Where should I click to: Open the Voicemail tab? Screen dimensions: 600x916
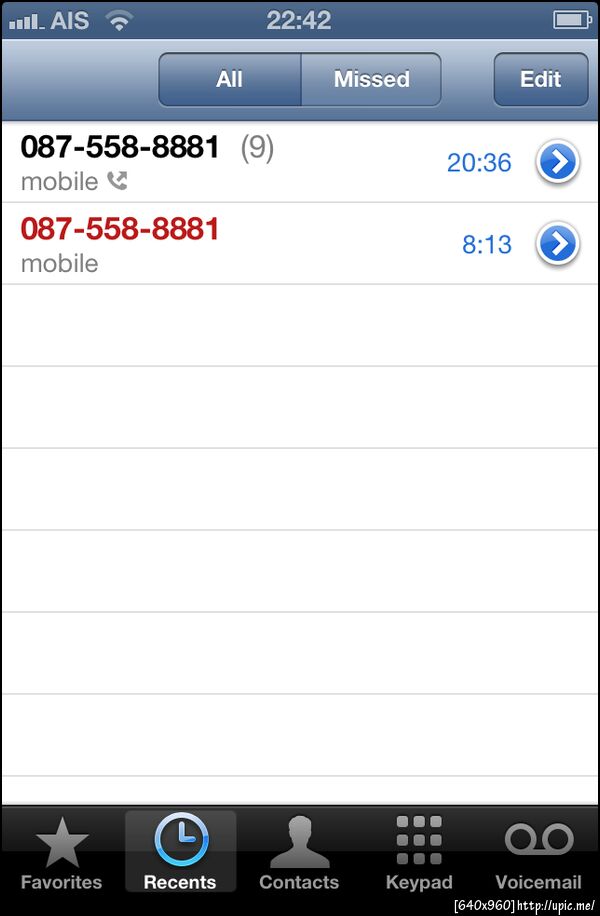[538, 853]
